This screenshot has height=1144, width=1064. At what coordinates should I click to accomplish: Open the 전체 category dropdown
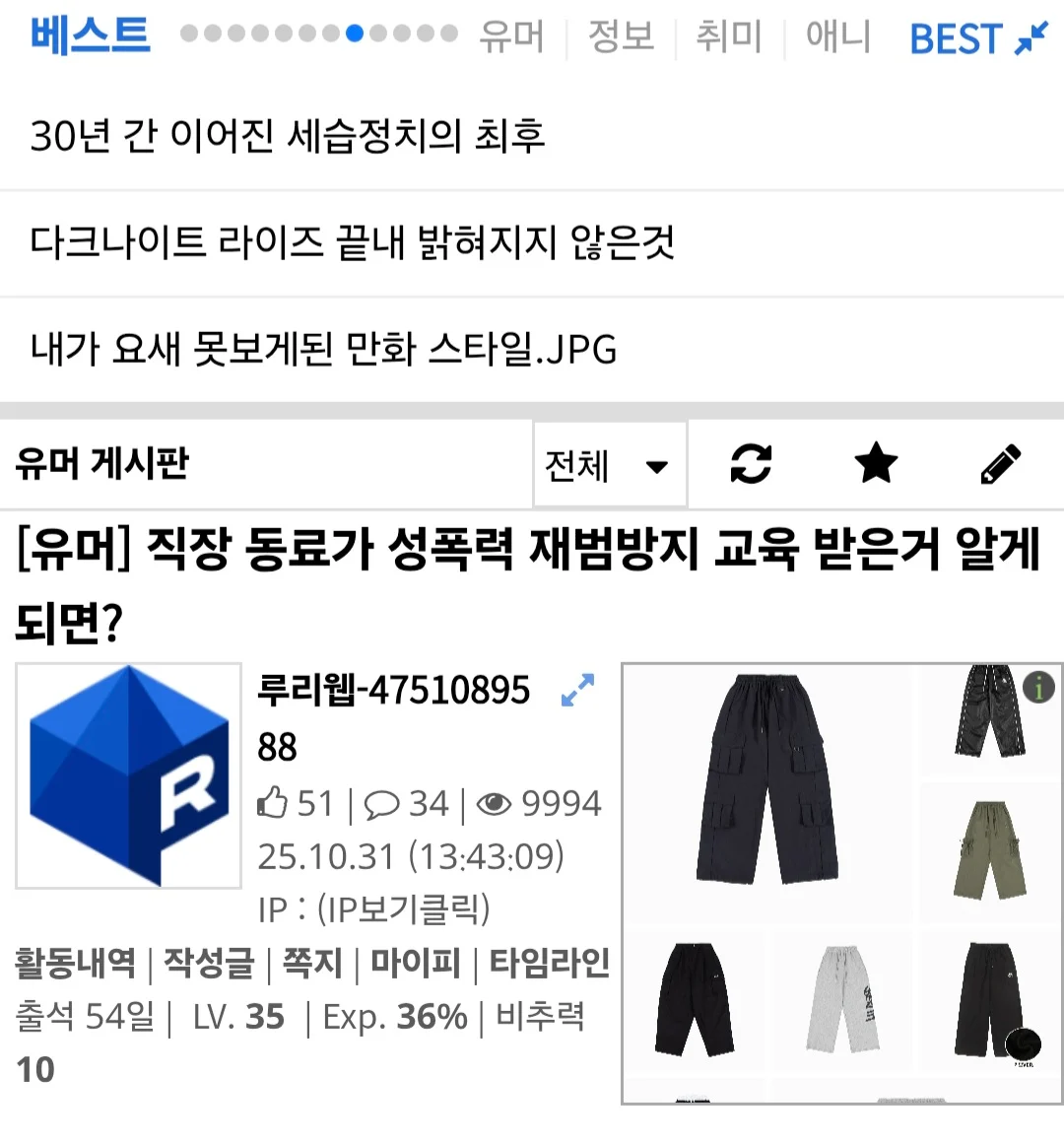(x=609, y=465)
